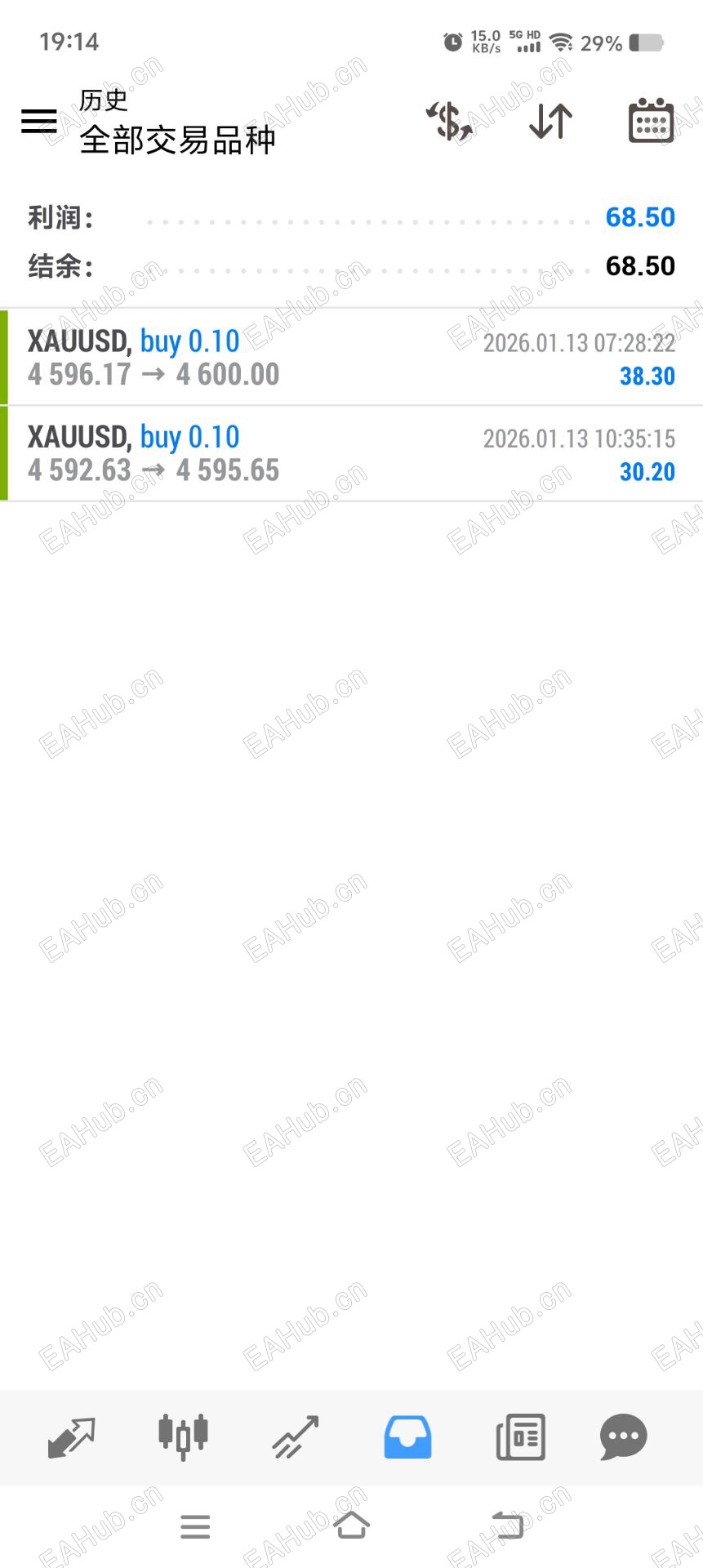
Task: Open the sort order arrows
Action: coord(550,121)
